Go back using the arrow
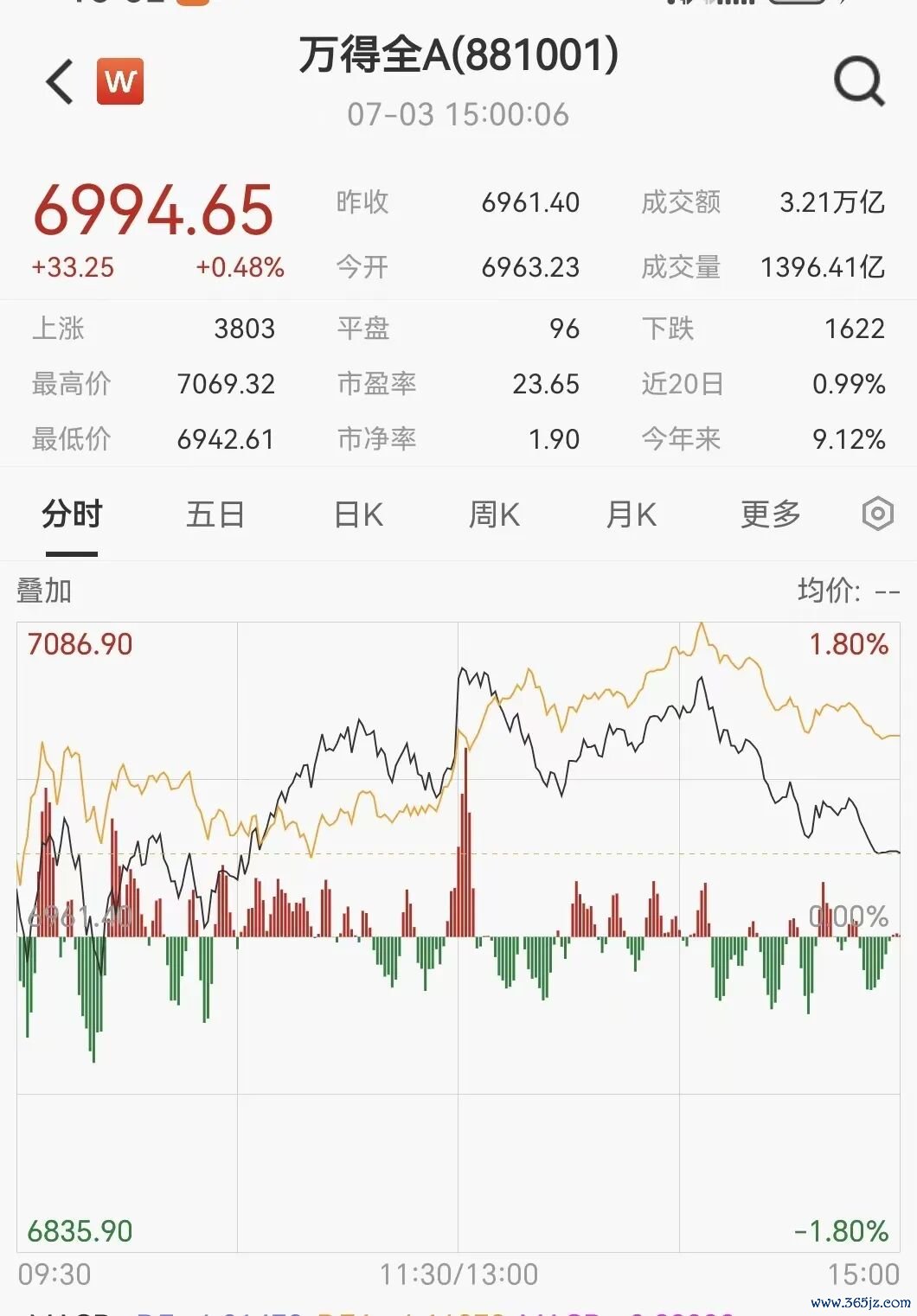917x1316 pixels. [x=60, y=82]
